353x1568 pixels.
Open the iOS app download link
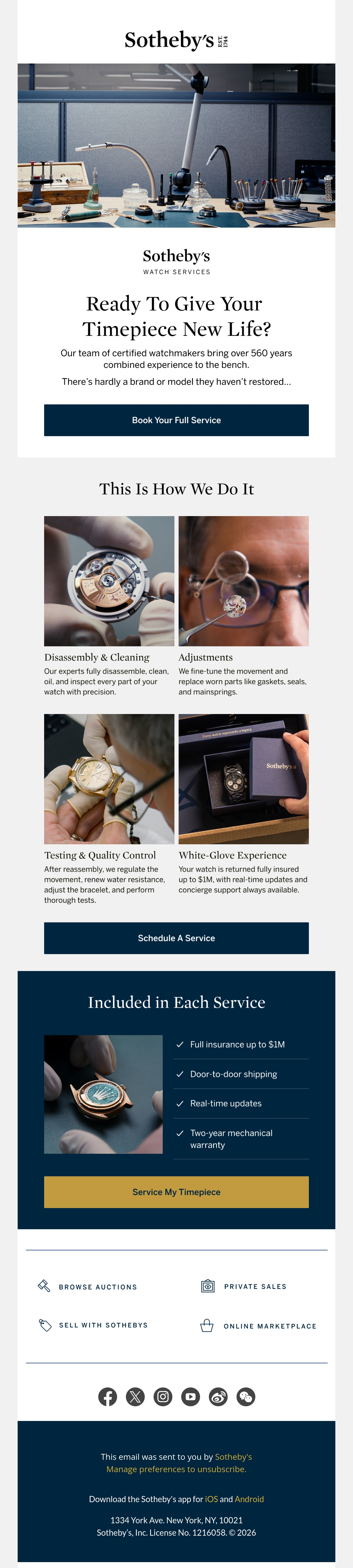[x=211, y=1499]
